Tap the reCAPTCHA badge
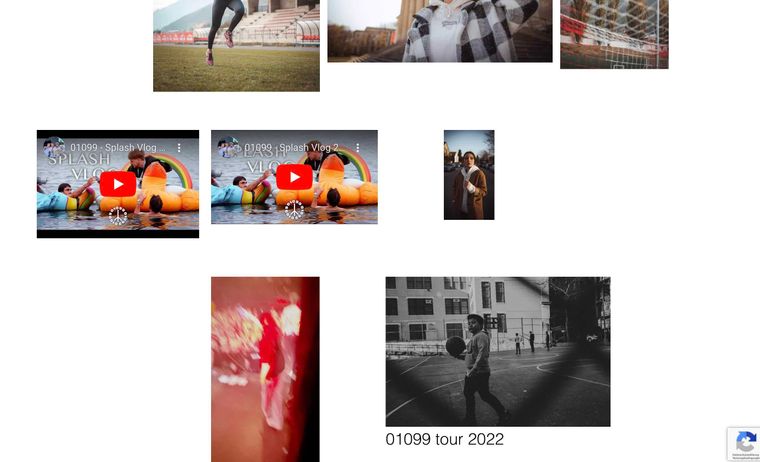Image resolution: width=760 pixels, height=462 pixels. coord(744,443)
